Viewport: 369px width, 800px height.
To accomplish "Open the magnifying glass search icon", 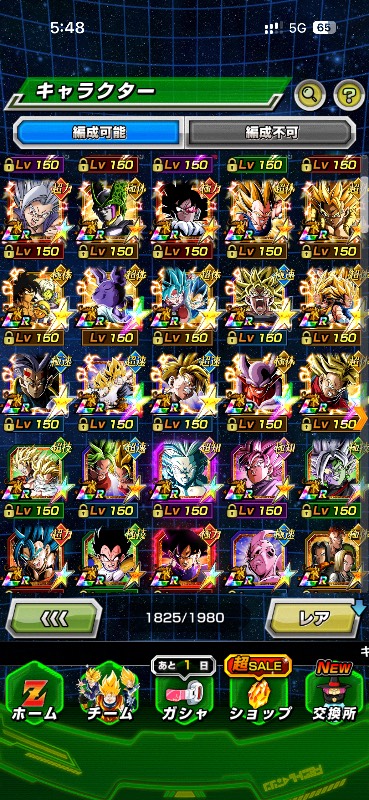I will pyautogui.click(x=310, y=94).
